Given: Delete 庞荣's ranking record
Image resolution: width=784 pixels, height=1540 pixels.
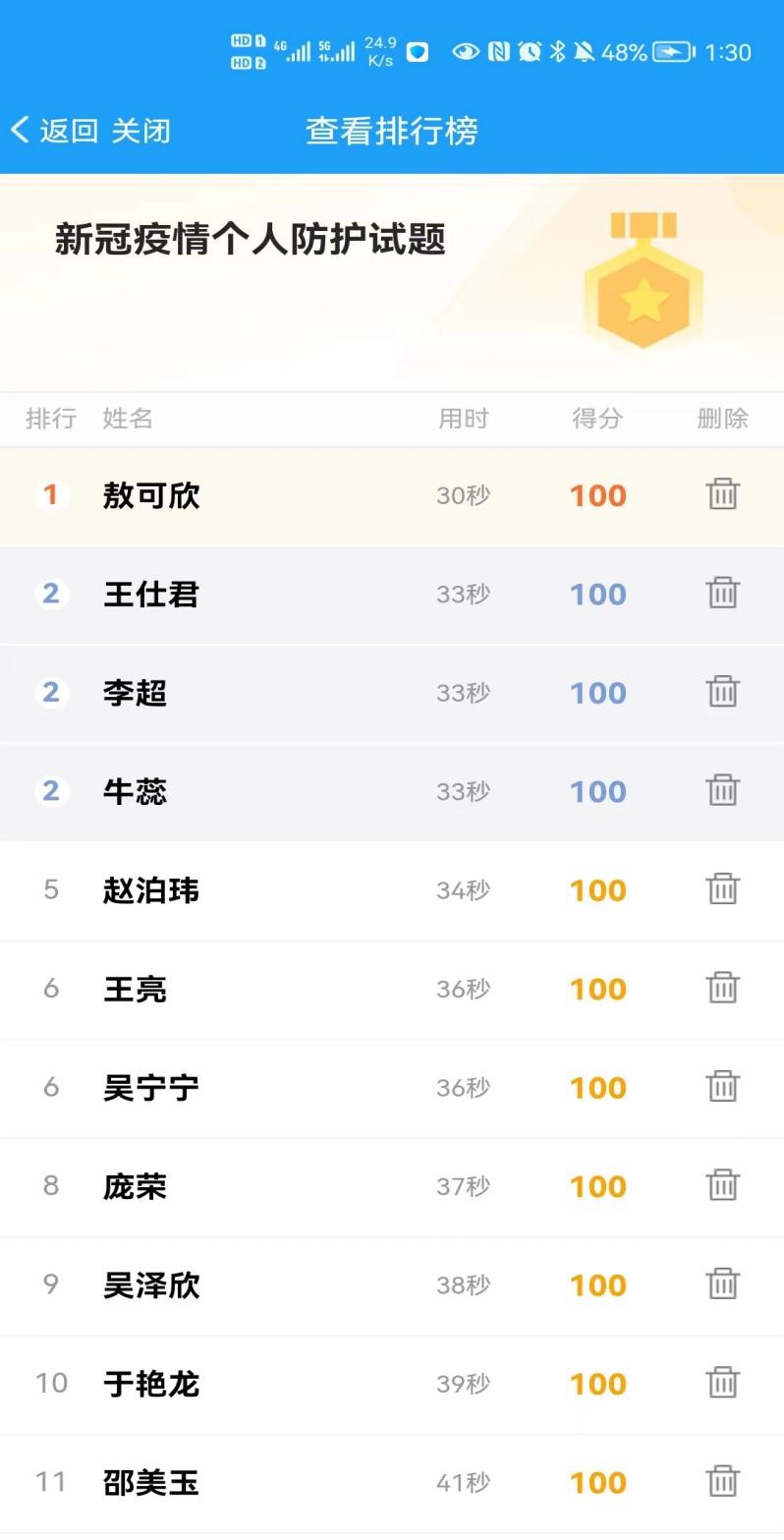Looking at the screenshot, I should coord(722,1185).
